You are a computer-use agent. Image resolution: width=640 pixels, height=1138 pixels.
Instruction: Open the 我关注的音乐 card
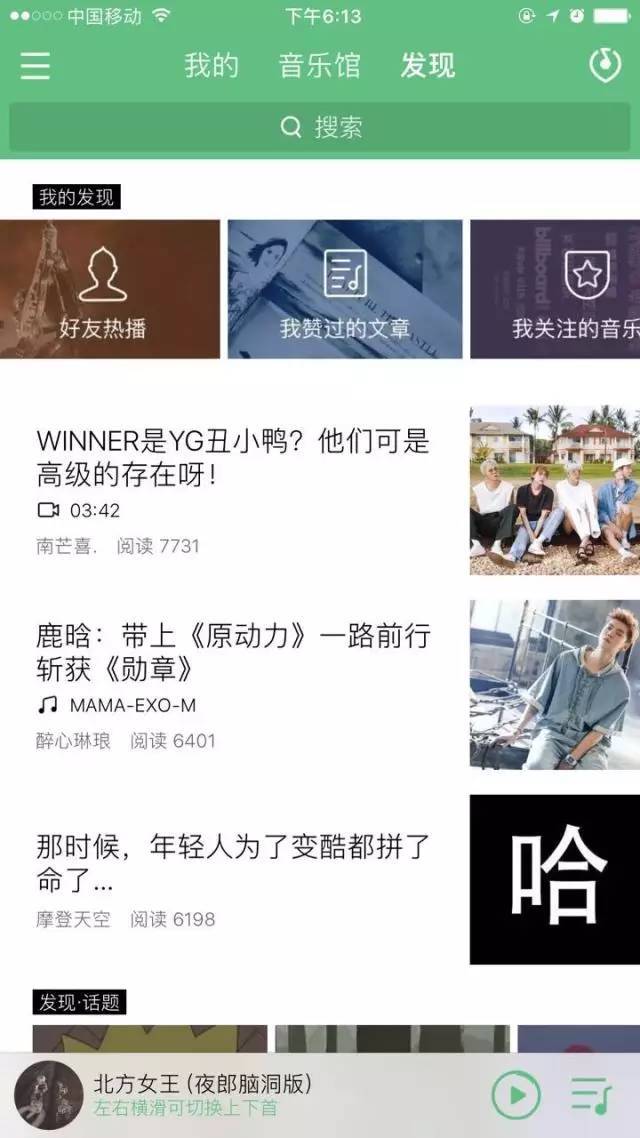[x=556, y=289]
